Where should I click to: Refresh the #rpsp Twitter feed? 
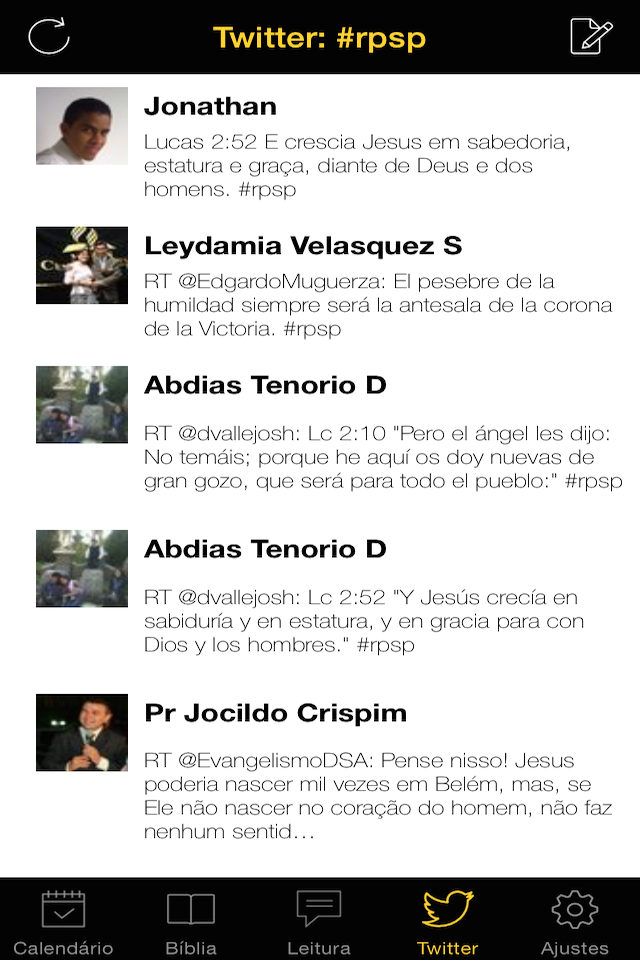pyautogui.click(x=48, y=37)
